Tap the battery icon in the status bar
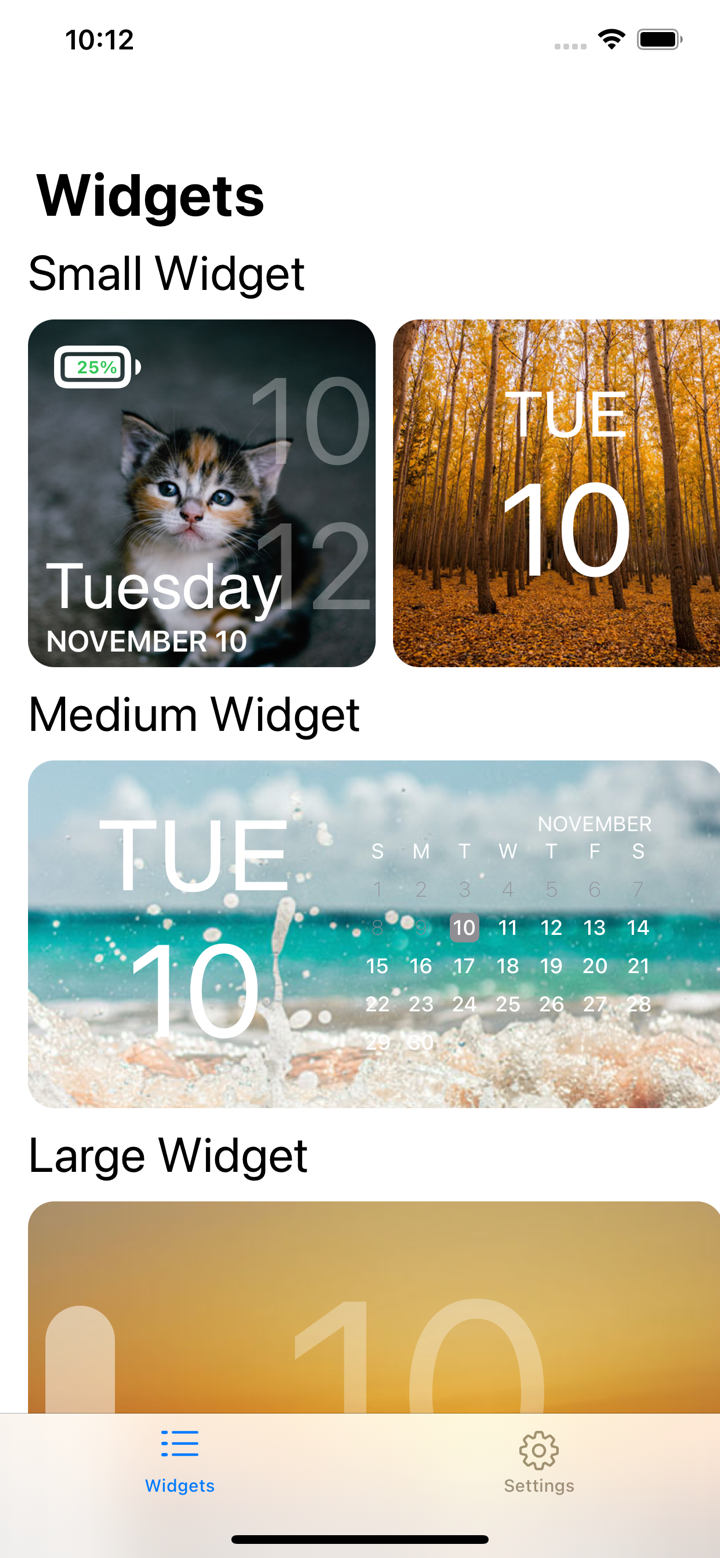The height and width of the screenshot is (1558, 720). (660, 39)
